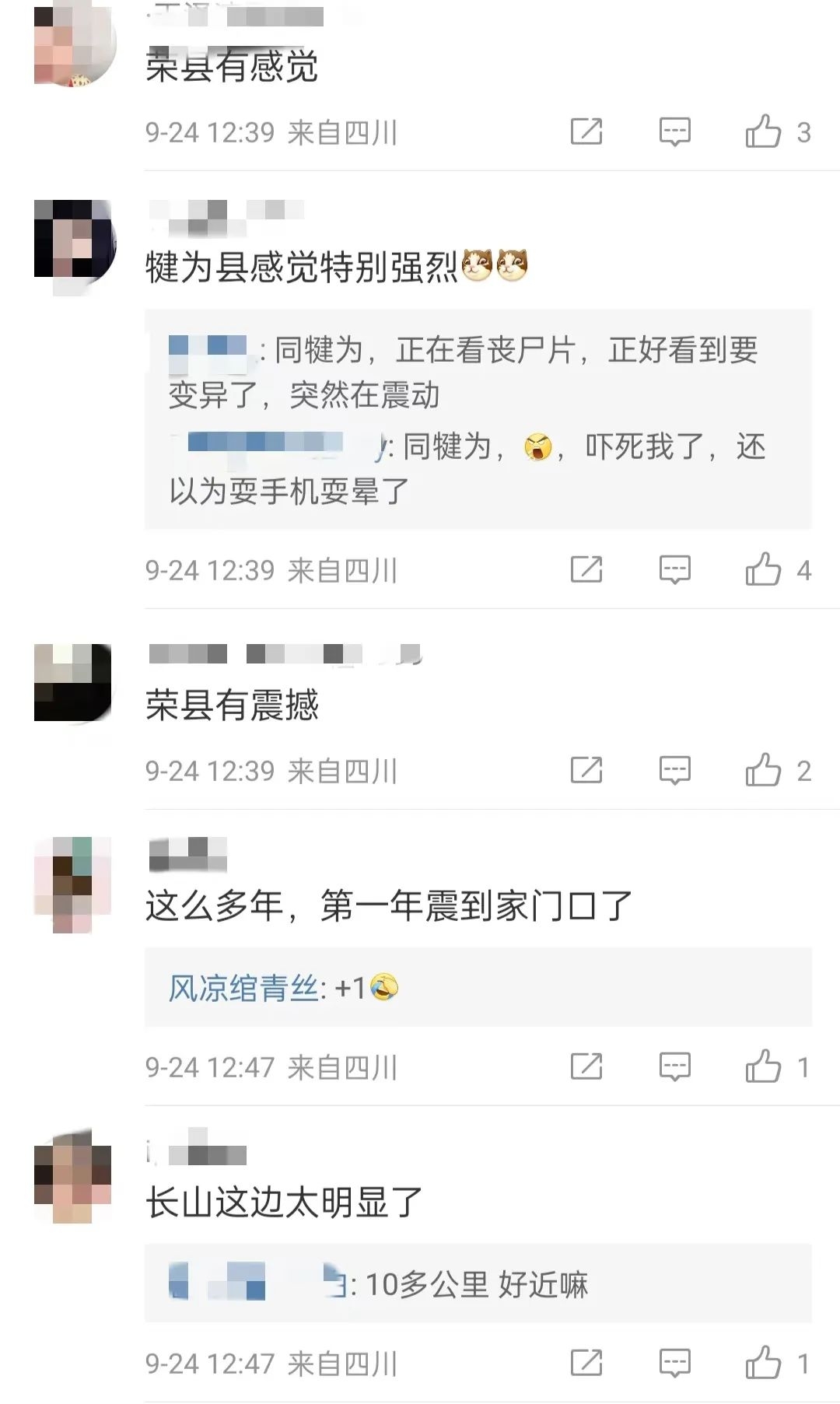Like the comment 犍为县感觉特别强烈
The height and width of the screenshot is (1404, 840).
click(x=763, y=569)
